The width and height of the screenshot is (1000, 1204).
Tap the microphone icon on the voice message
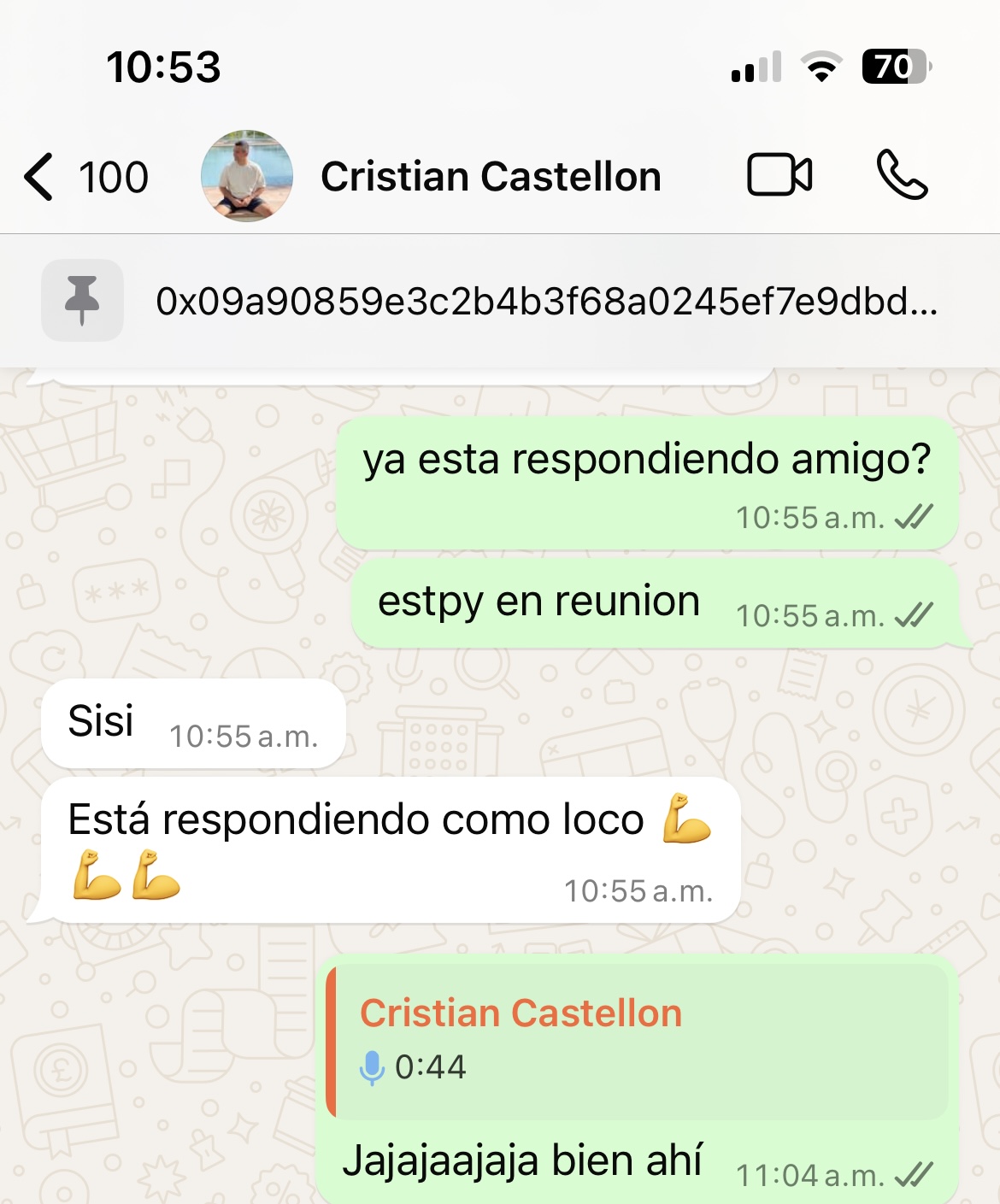coord(372,1066)
